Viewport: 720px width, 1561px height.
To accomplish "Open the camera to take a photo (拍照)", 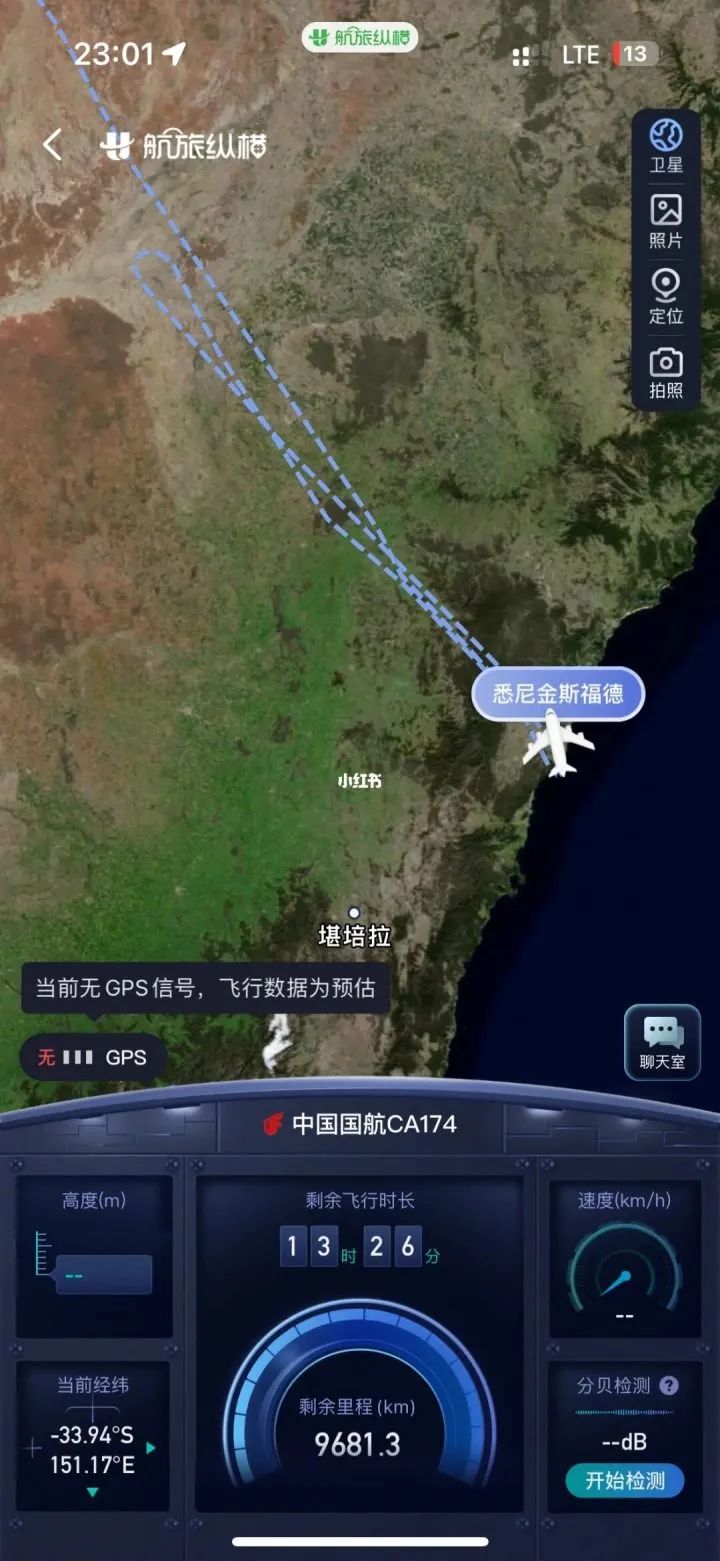I will [x=666, y=372].
